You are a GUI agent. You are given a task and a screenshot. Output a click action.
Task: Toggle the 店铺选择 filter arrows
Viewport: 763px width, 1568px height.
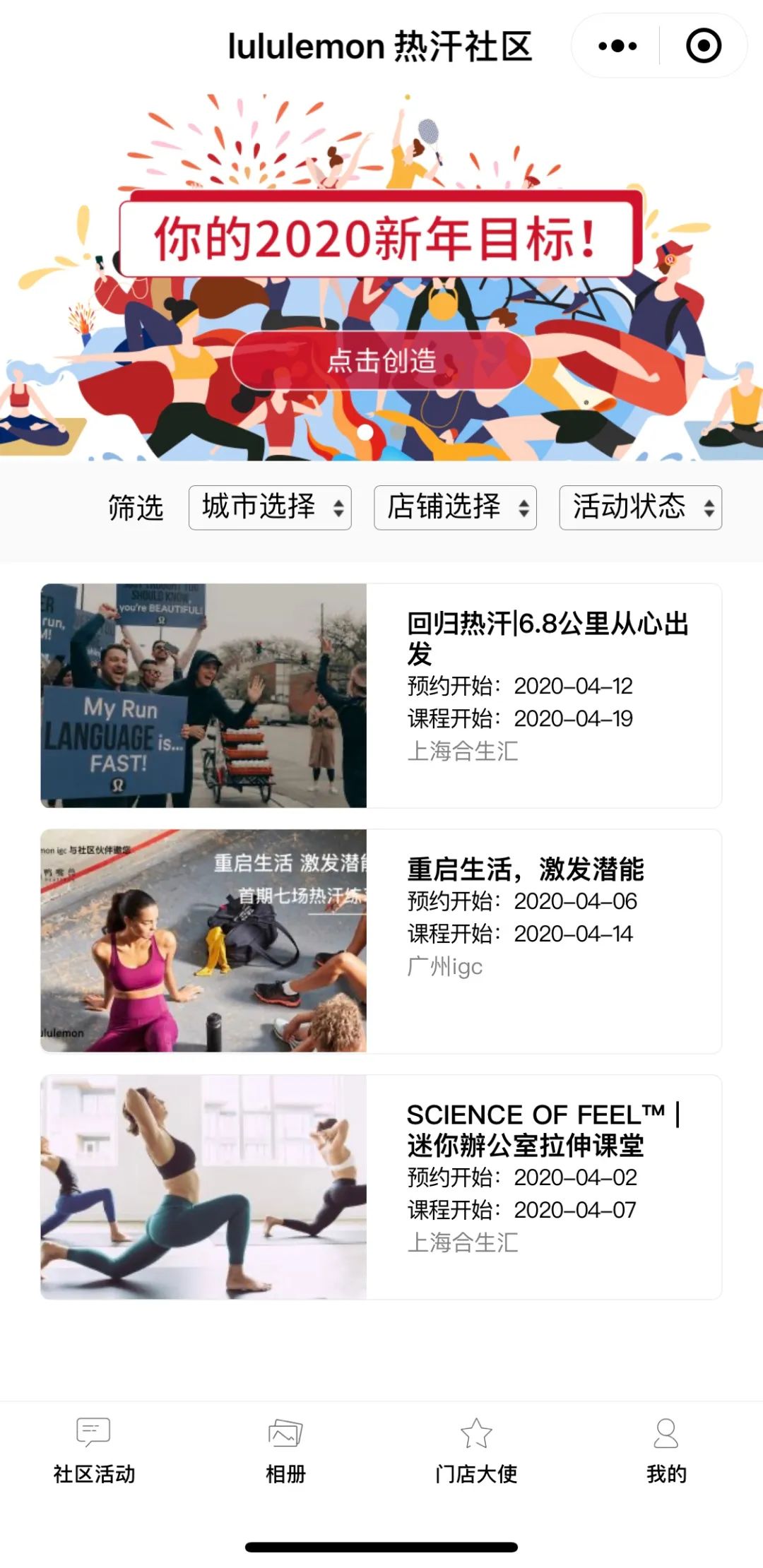pos(524,506)
